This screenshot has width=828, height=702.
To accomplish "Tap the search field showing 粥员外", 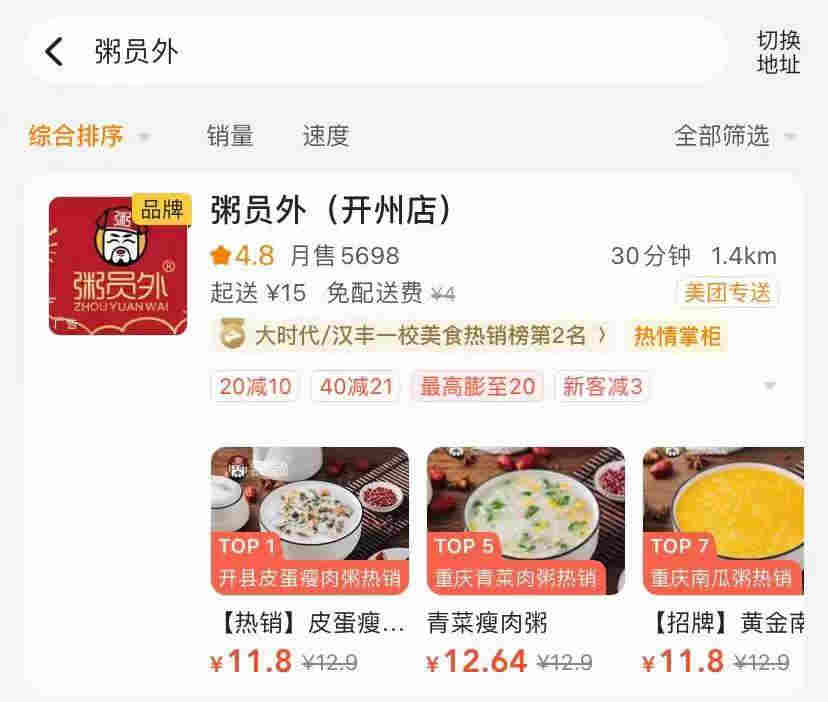I will pos(400,52).
